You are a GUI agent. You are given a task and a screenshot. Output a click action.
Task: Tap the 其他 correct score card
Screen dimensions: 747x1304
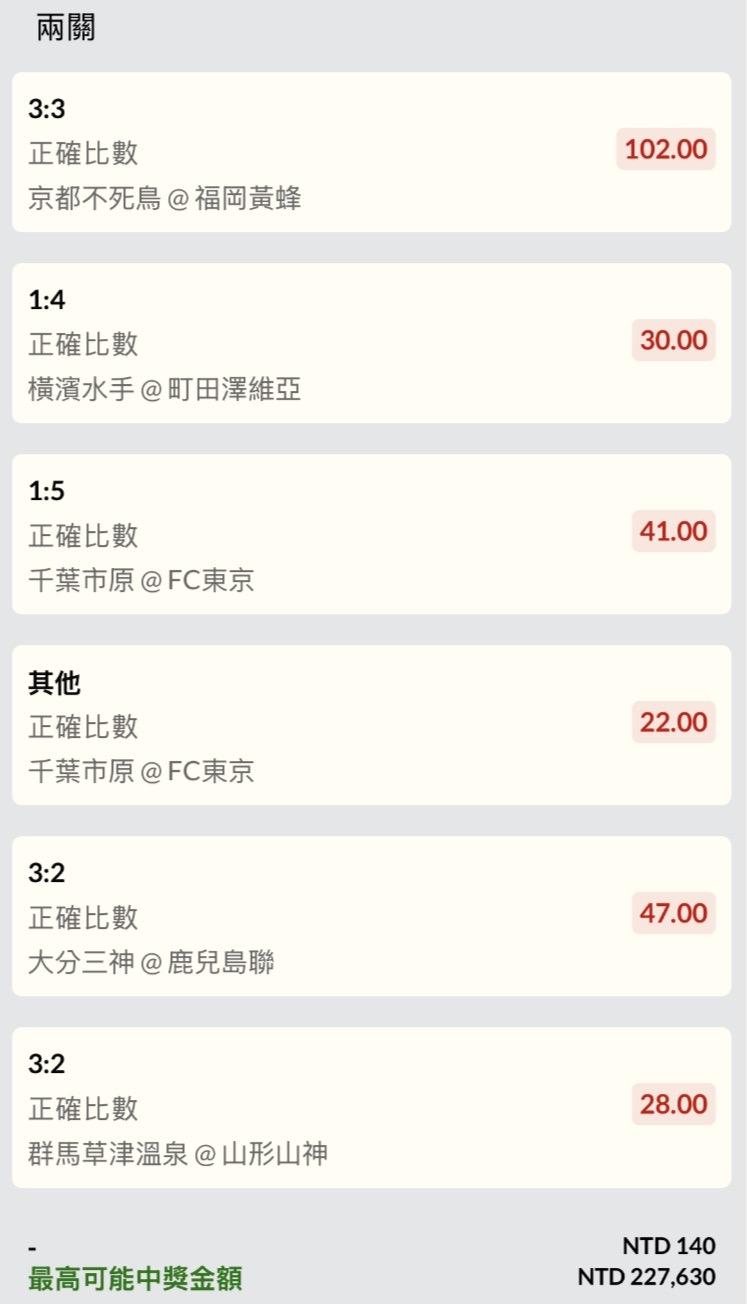(x=371, y=725)
